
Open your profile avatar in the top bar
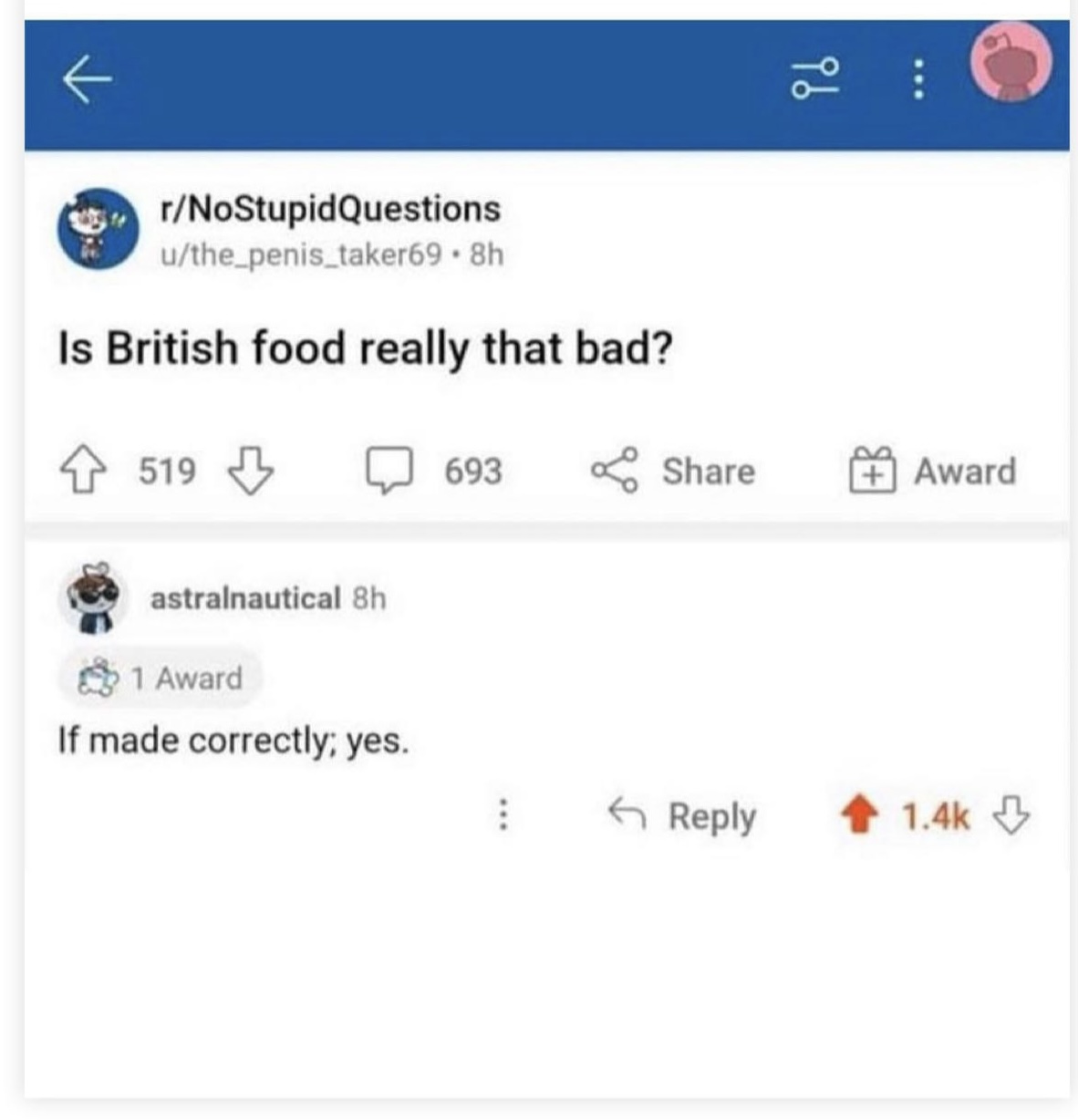click(1010, 64)
